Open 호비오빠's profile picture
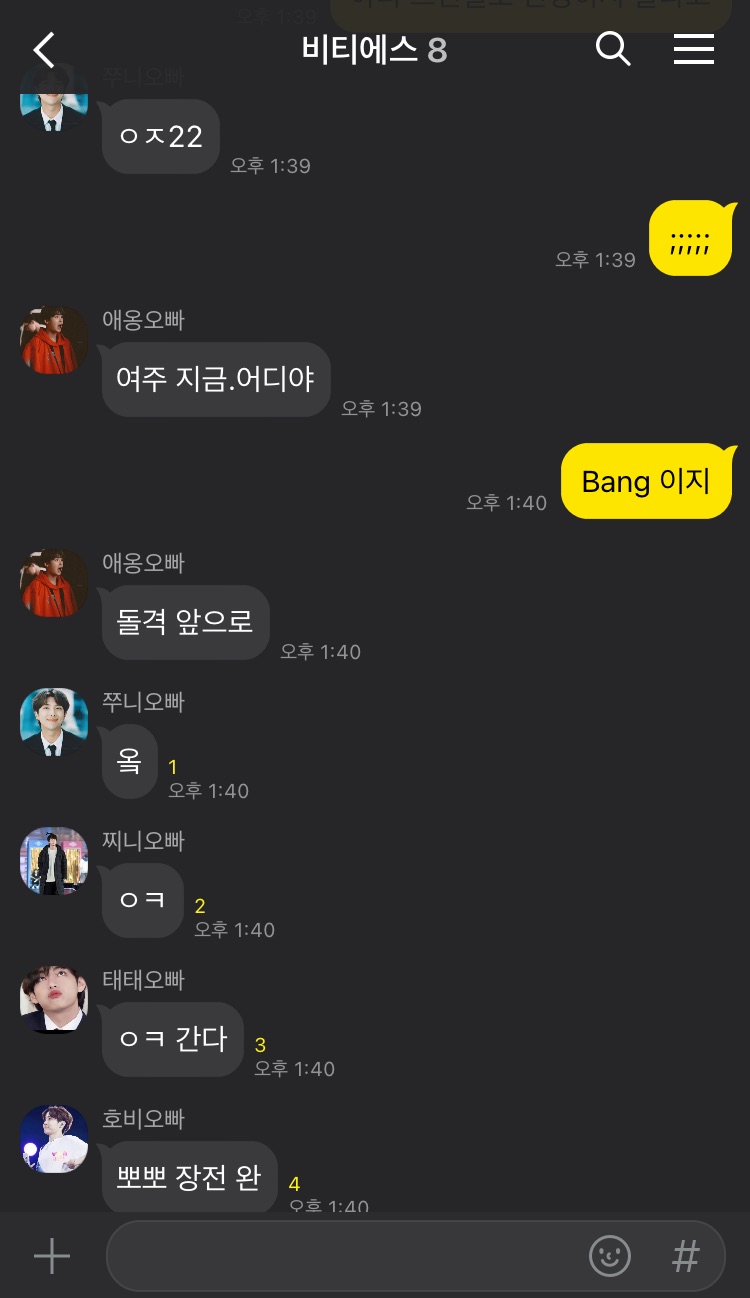The image size is (750, 1298). (x=54, y=1139)
